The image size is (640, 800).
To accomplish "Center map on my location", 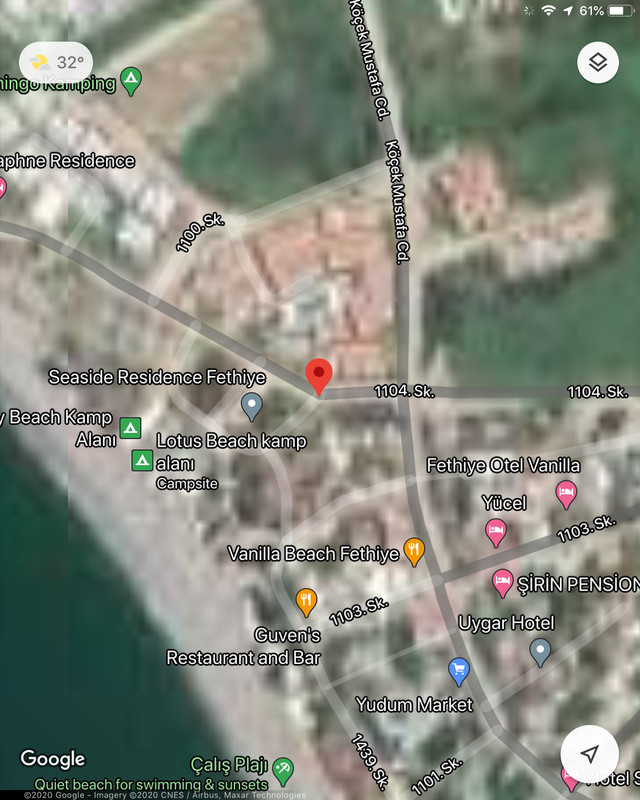I will (590, 753).
